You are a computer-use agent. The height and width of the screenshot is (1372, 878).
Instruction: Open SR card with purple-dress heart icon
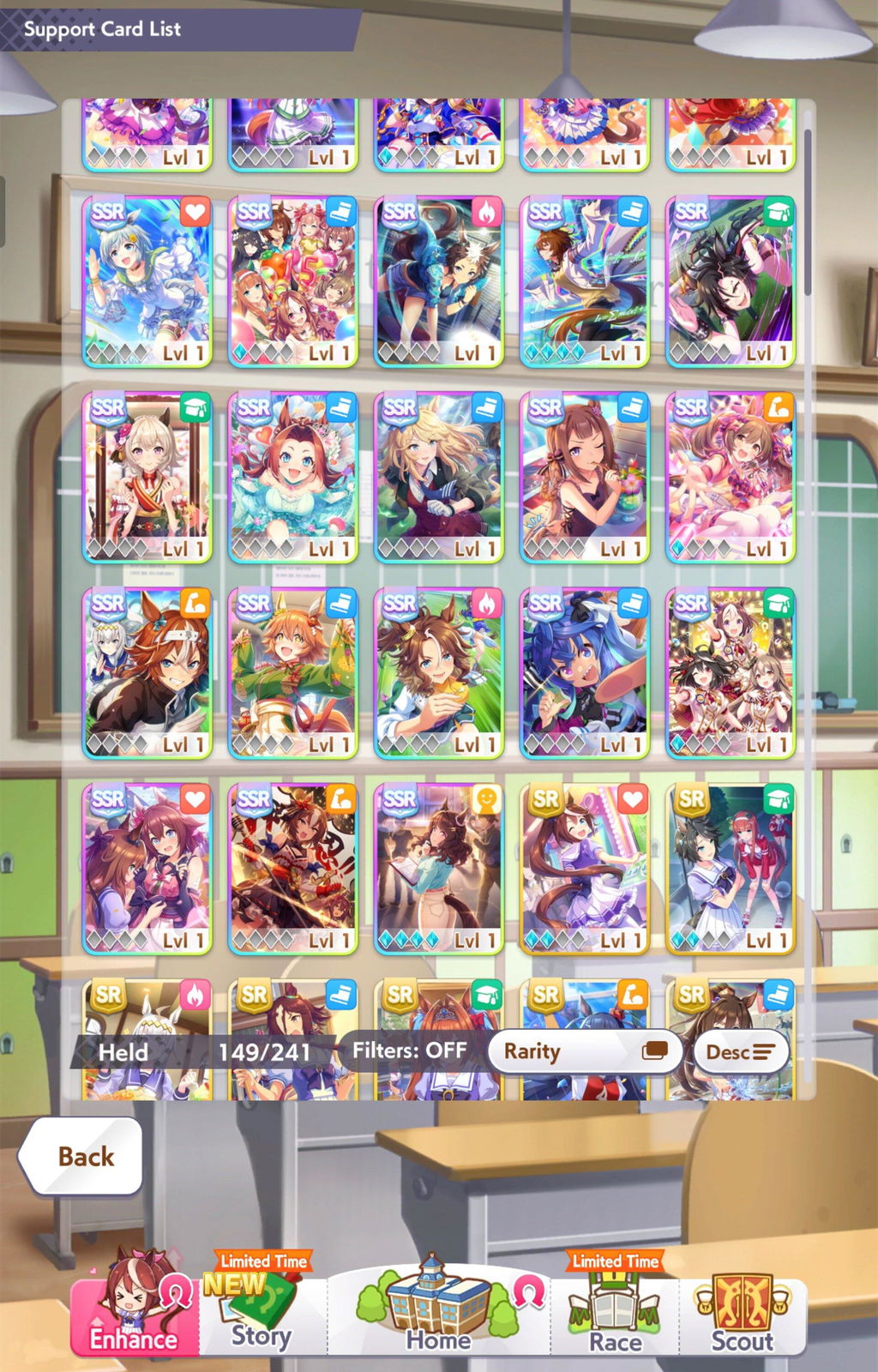pos(585,869)
